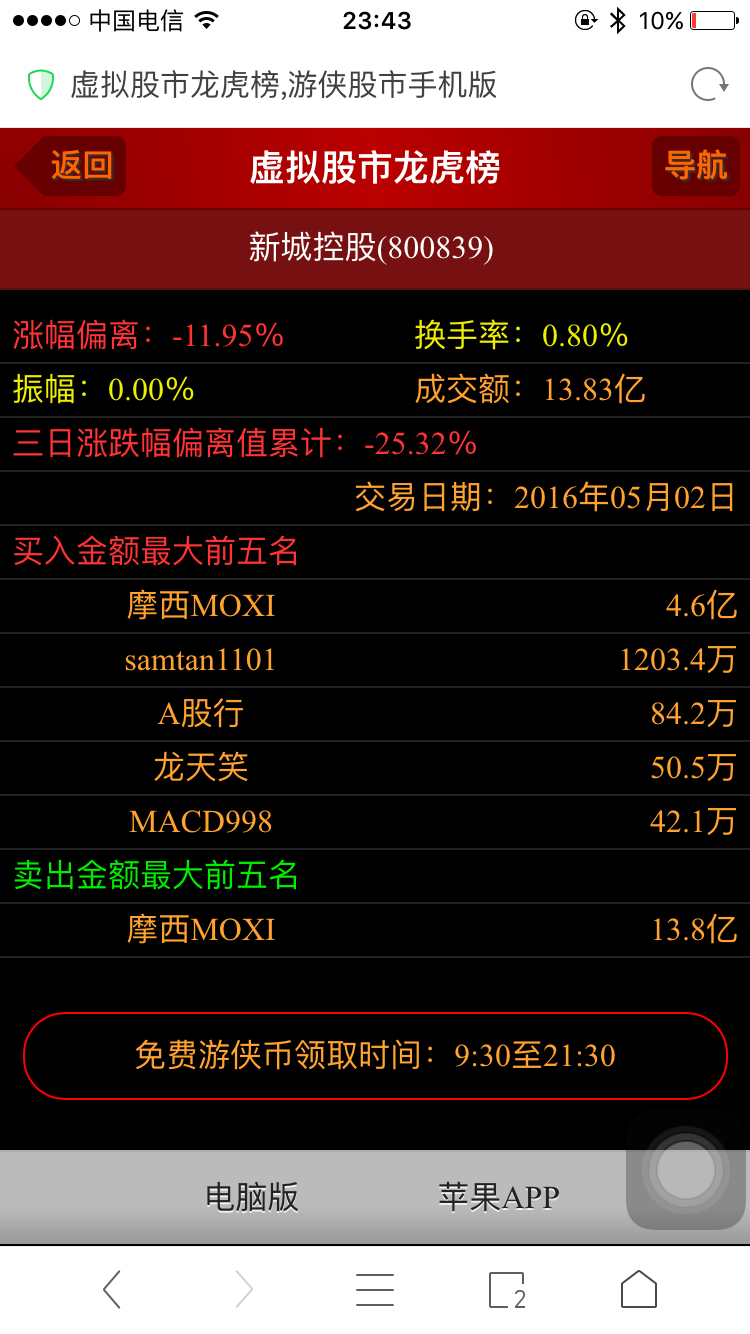Viewport: 750px width, 1334px height.
Task: Go to the browser home page
Action: point(639,1289)
